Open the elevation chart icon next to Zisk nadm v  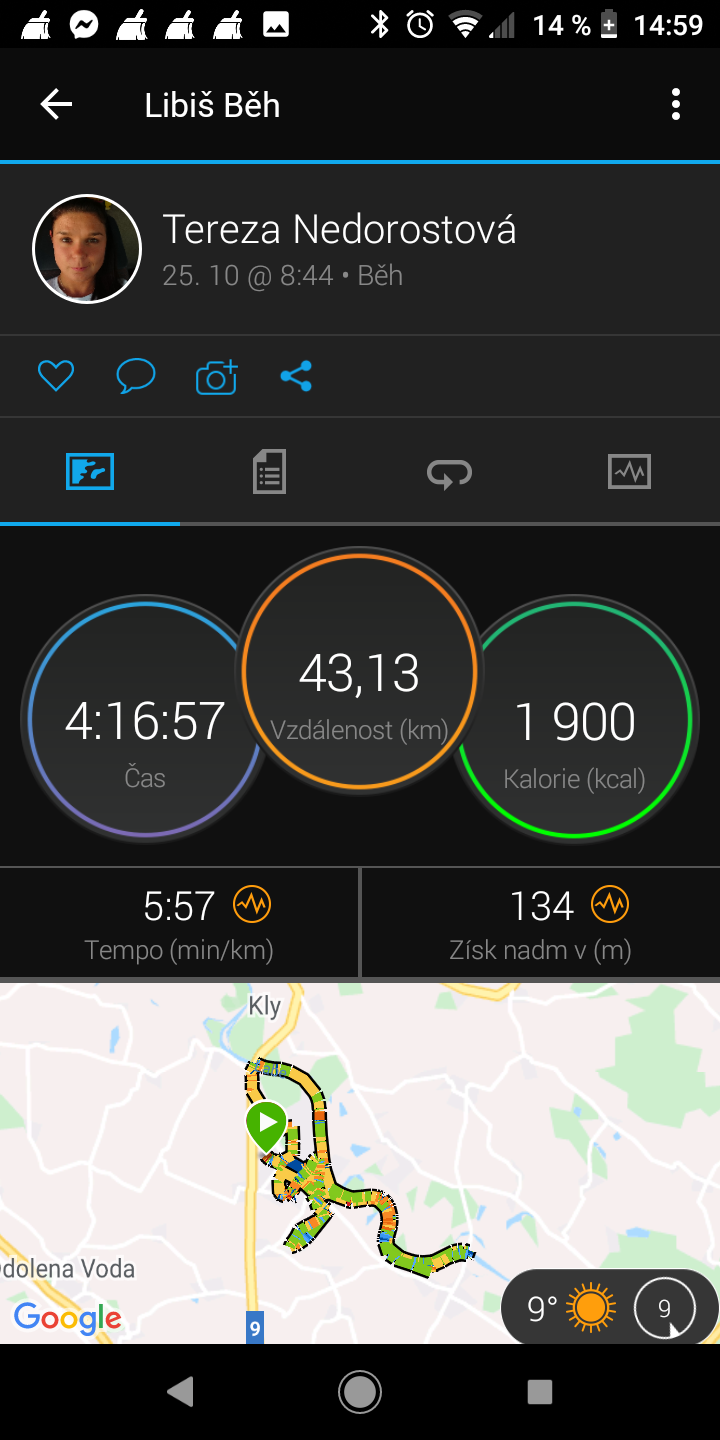tap(609, 905)
